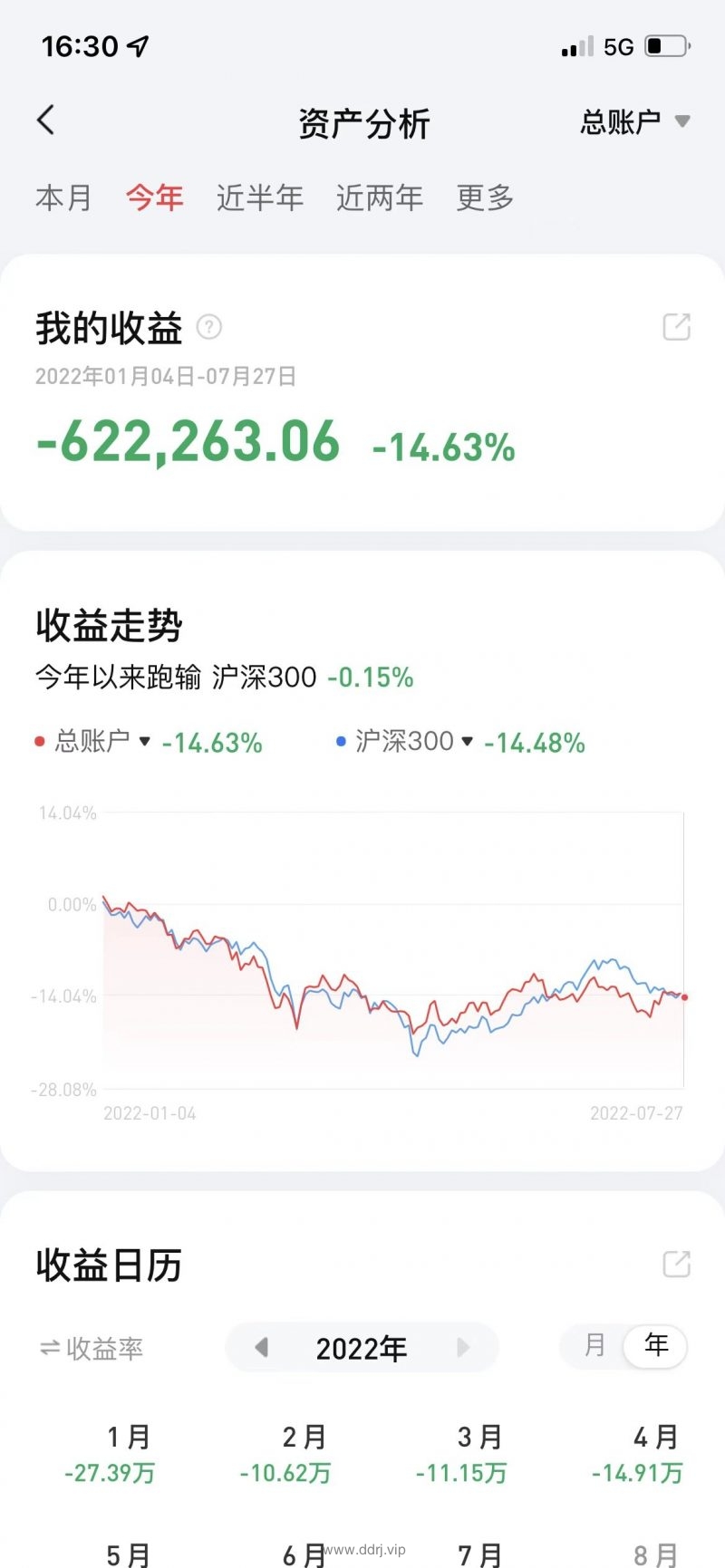Change the 沪深300 benchmark in the legend
The width and height of the screenshot is (725, 1568).
point(405,741)
